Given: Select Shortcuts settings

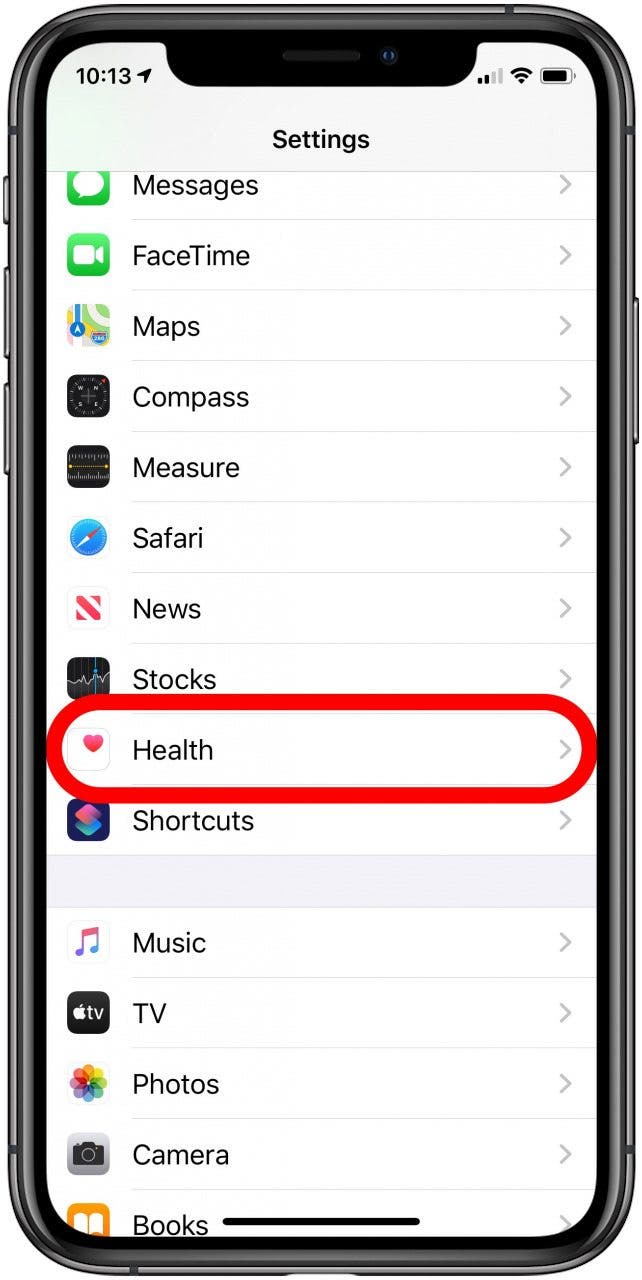Looking at the screenshot, I should (x=321, y=820).
